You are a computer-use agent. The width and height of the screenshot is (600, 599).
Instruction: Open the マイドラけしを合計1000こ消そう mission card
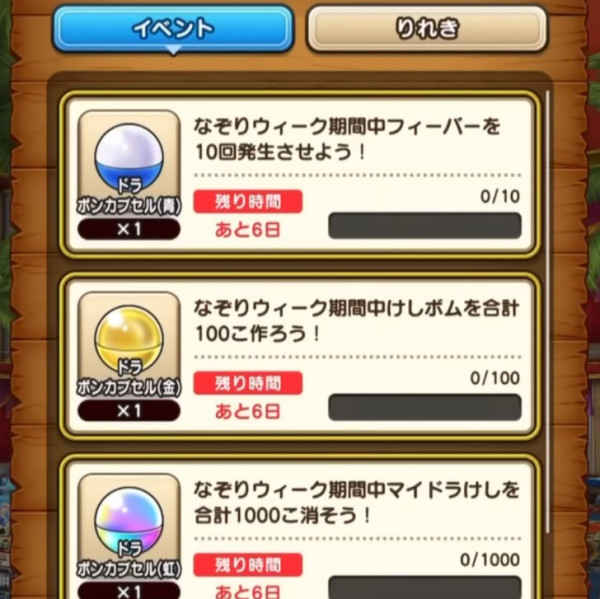coord(300,528)
